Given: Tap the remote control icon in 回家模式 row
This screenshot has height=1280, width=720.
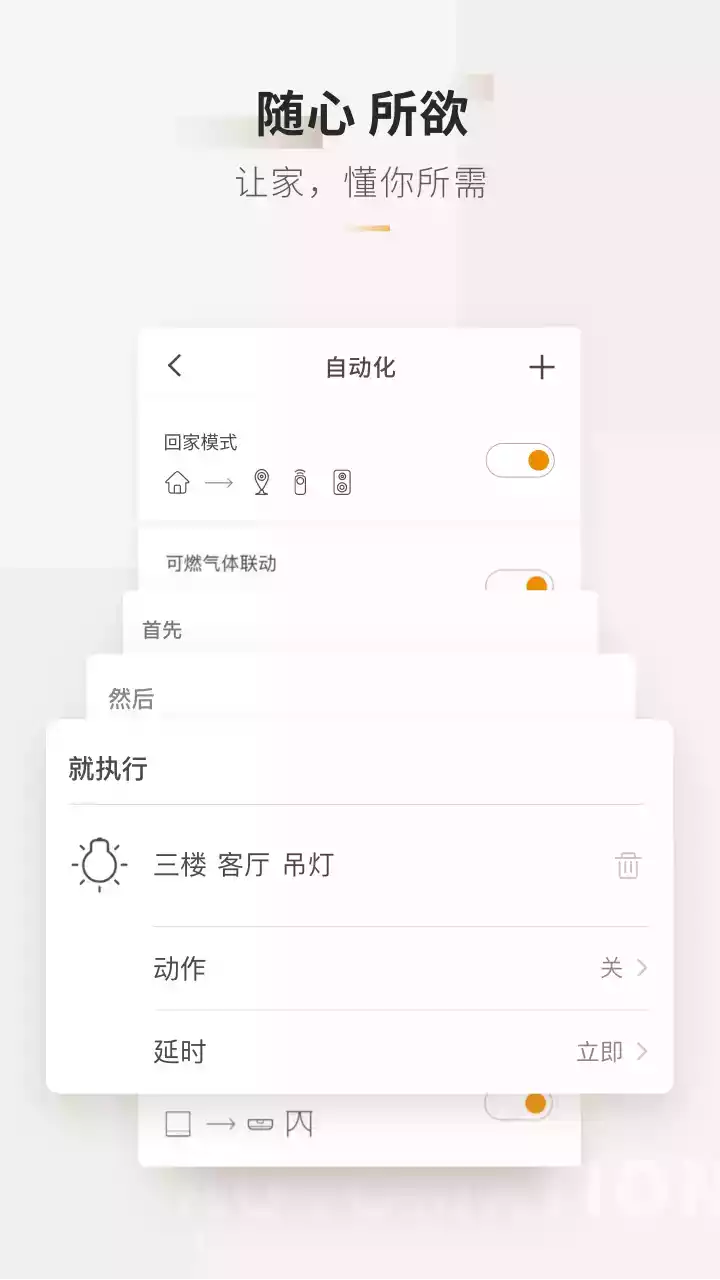Looking at the screenshot, I should click(x=301, y=481).
